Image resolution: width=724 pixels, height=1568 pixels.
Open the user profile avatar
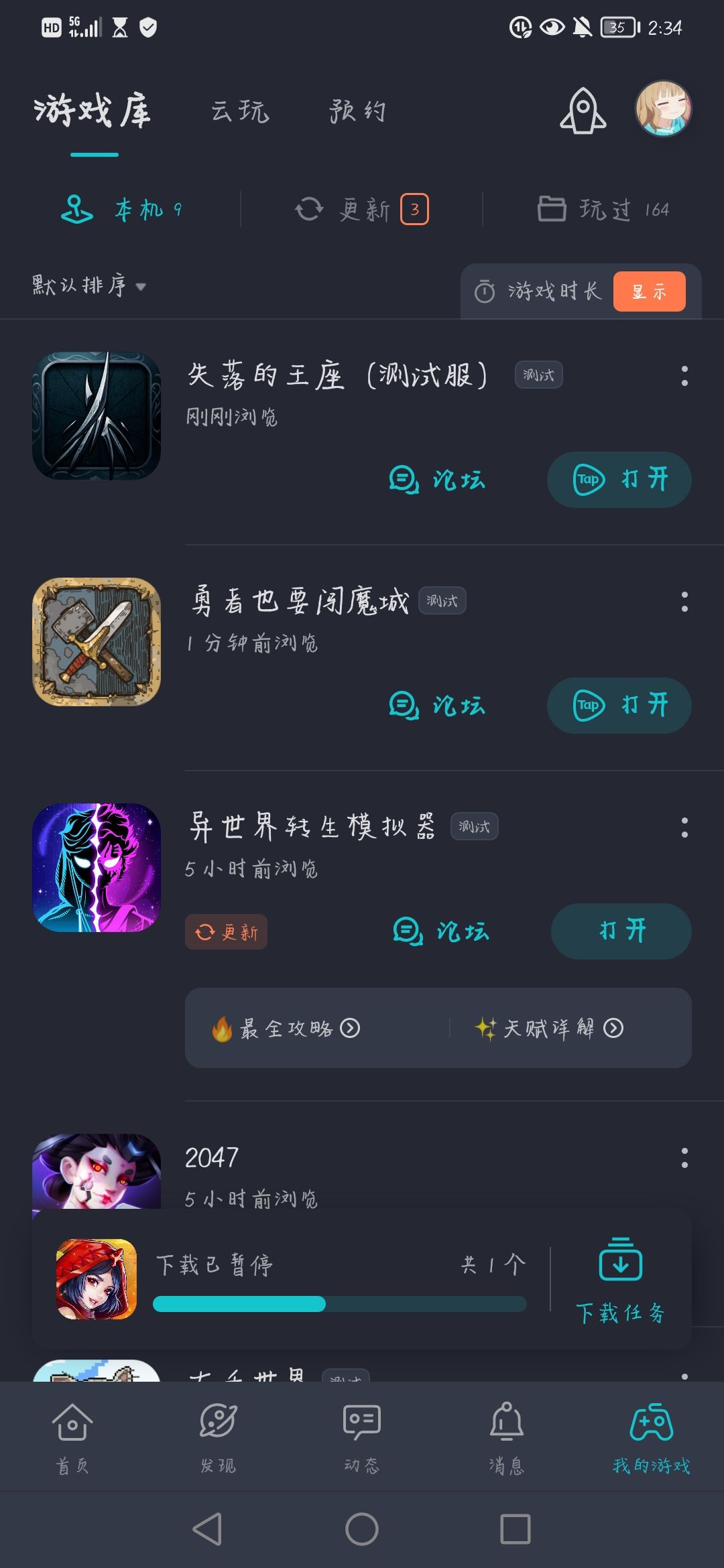click(x=663, y=109)
